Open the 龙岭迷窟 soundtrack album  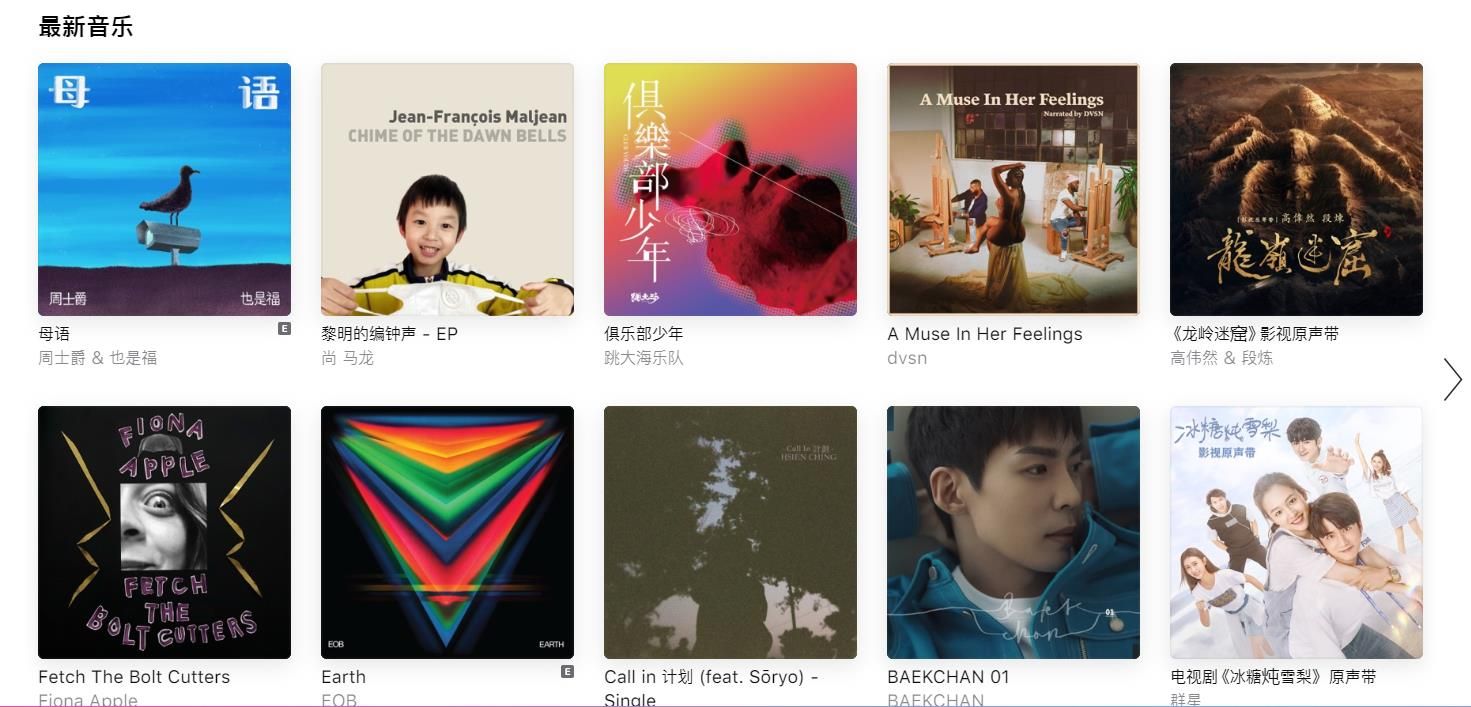pyautogui.click(x=1296, y=189)
